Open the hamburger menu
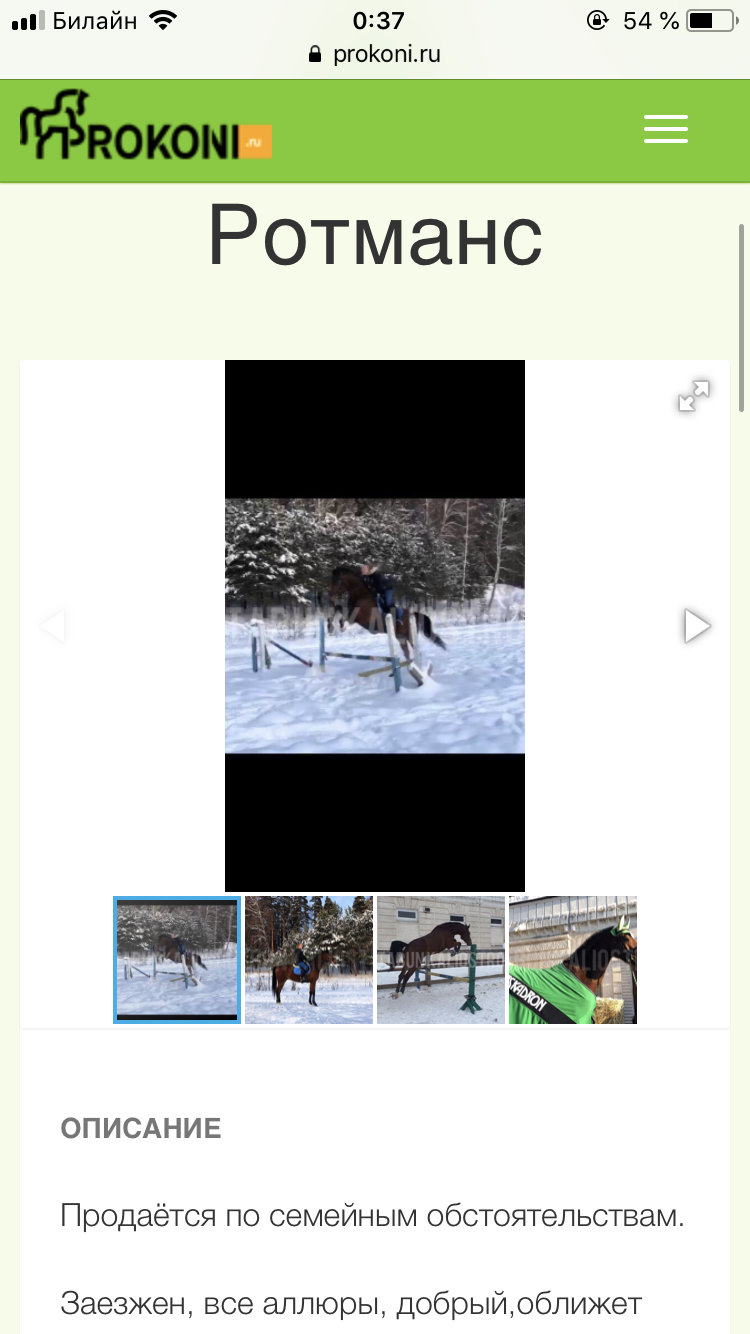This screenshot has height=1334, width=750. (x=665, y=129)
